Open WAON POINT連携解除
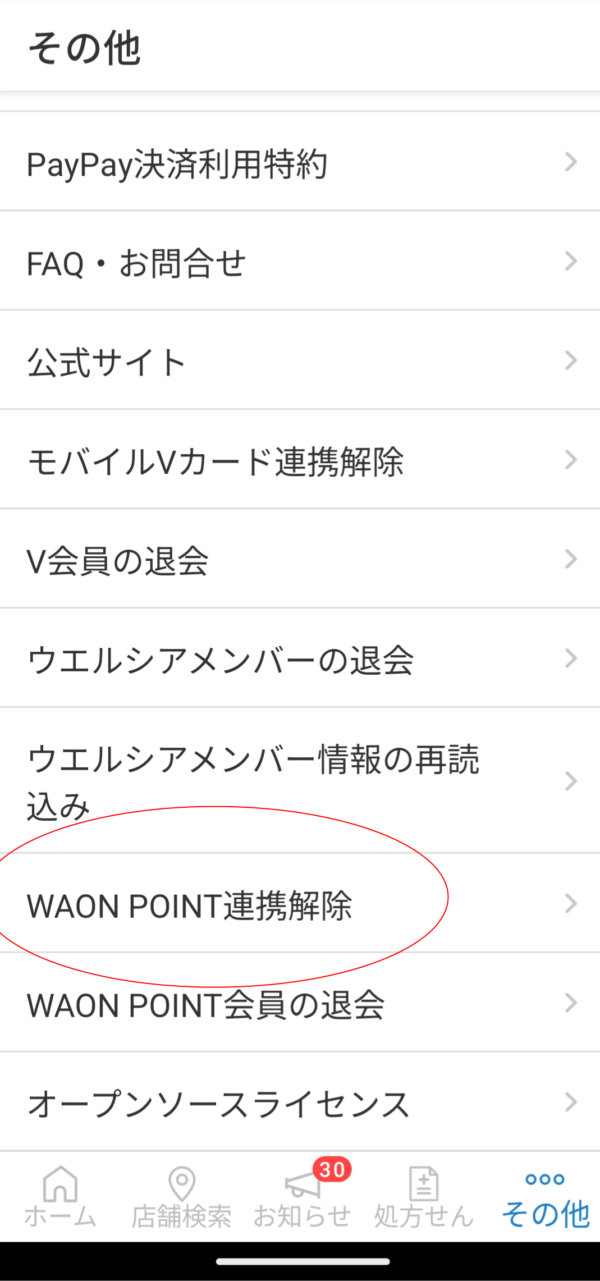The height and width of the screenshot is (1281, 600). [x=300, y=903]
